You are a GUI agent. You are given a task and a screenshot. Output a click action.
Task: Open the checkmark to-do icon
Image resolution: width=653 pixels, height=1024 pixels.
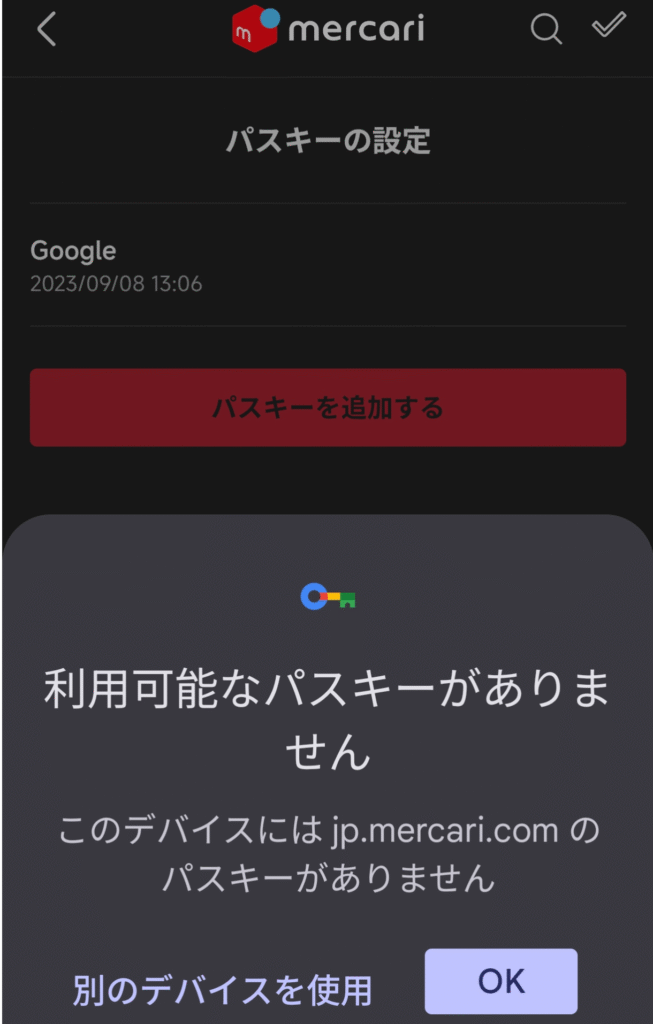(x=608, y=27)
